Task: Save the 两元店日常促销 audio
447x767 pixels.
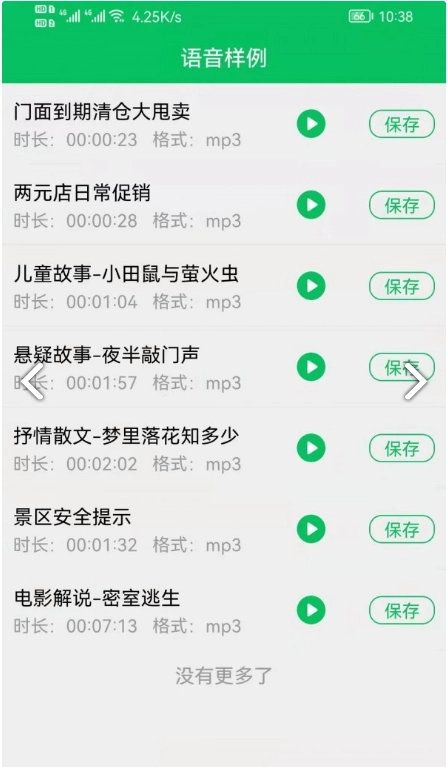Action: click(x=402, y=205)
